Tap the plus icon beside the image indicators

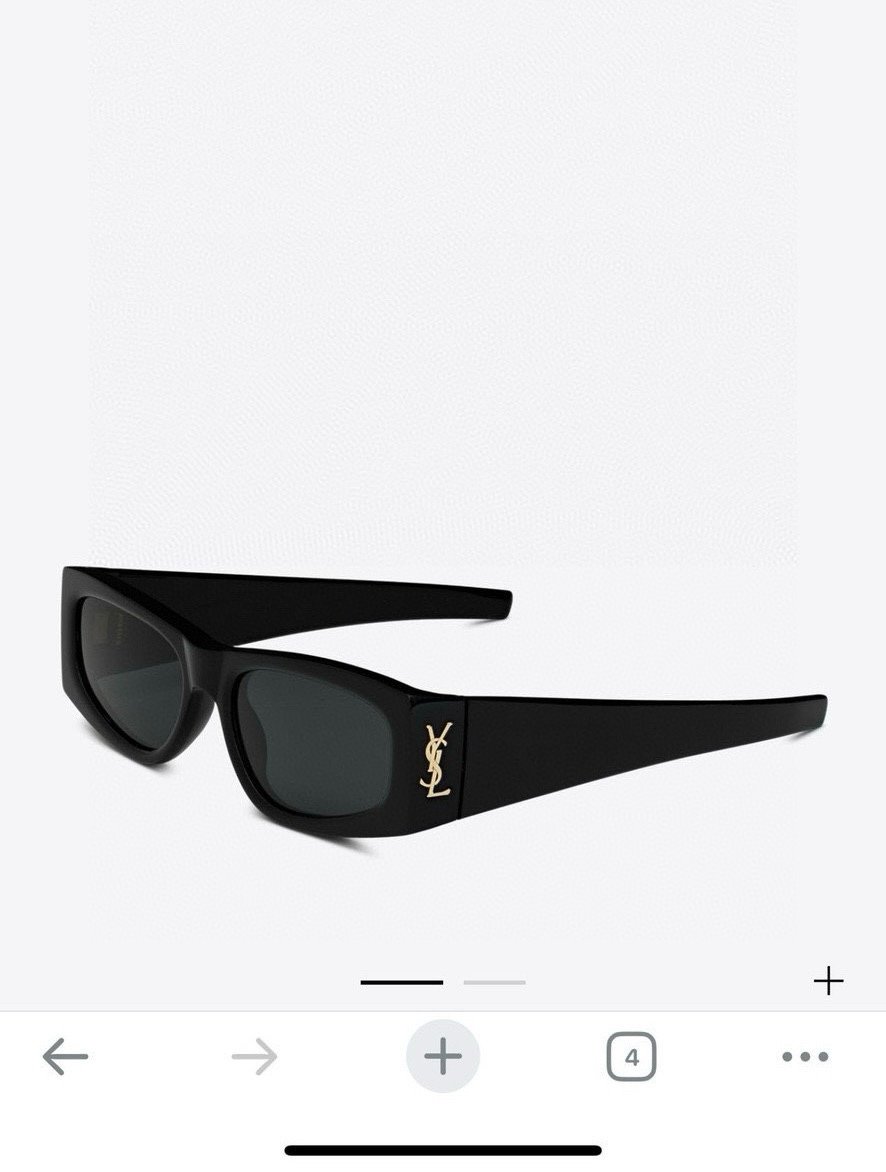[828, 981]
